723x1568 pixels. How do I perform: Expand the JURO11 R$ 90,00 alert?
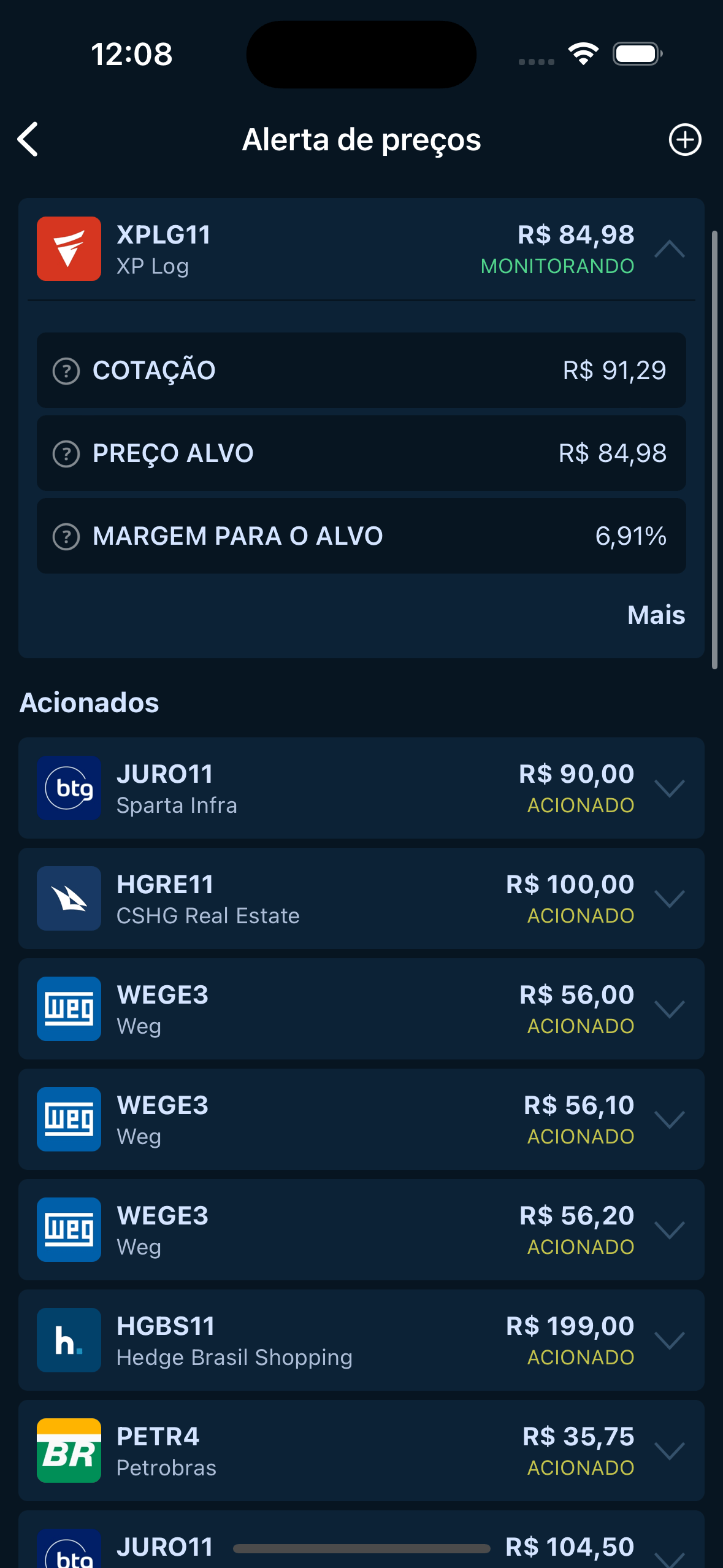670,788
